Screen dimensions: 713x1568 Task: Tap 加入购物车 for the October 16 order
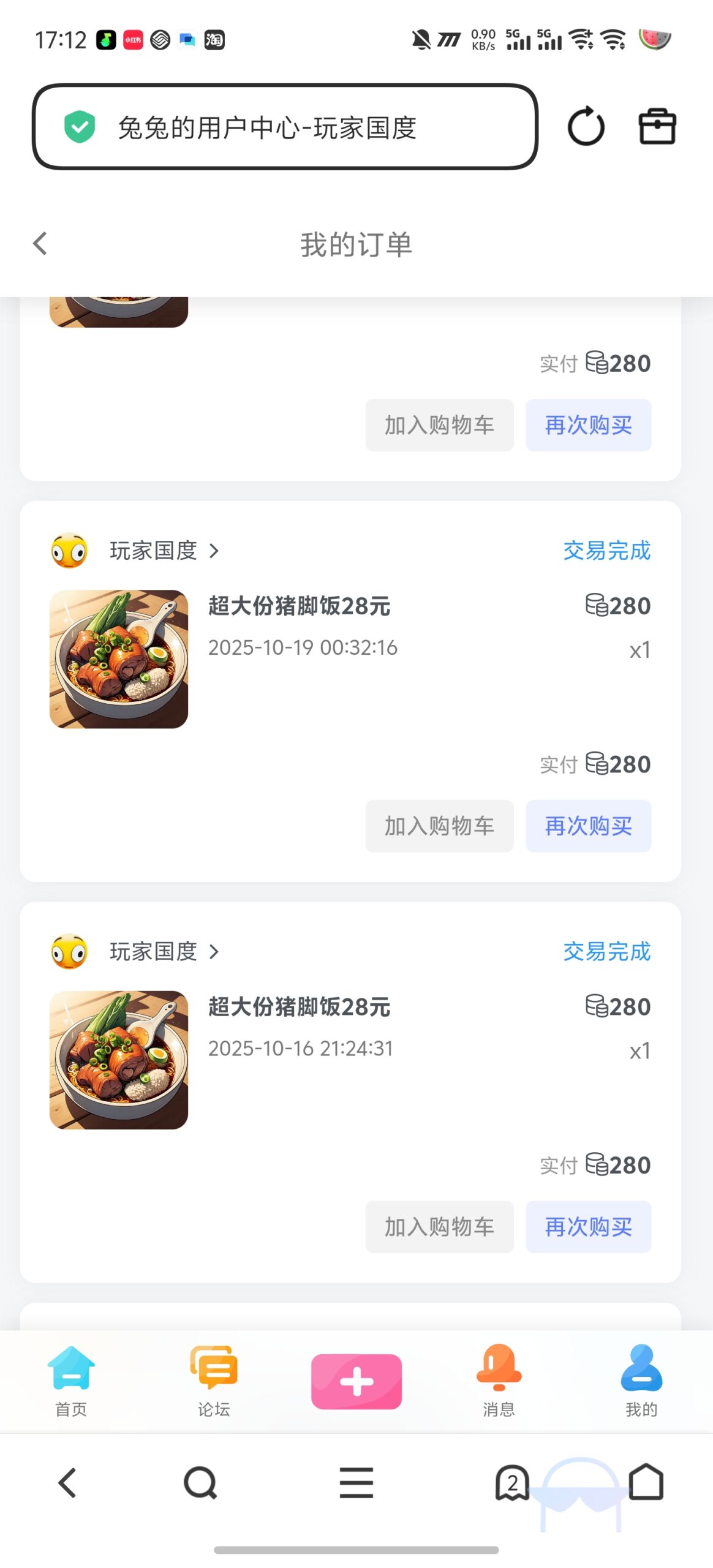(x=439, y=1227)
